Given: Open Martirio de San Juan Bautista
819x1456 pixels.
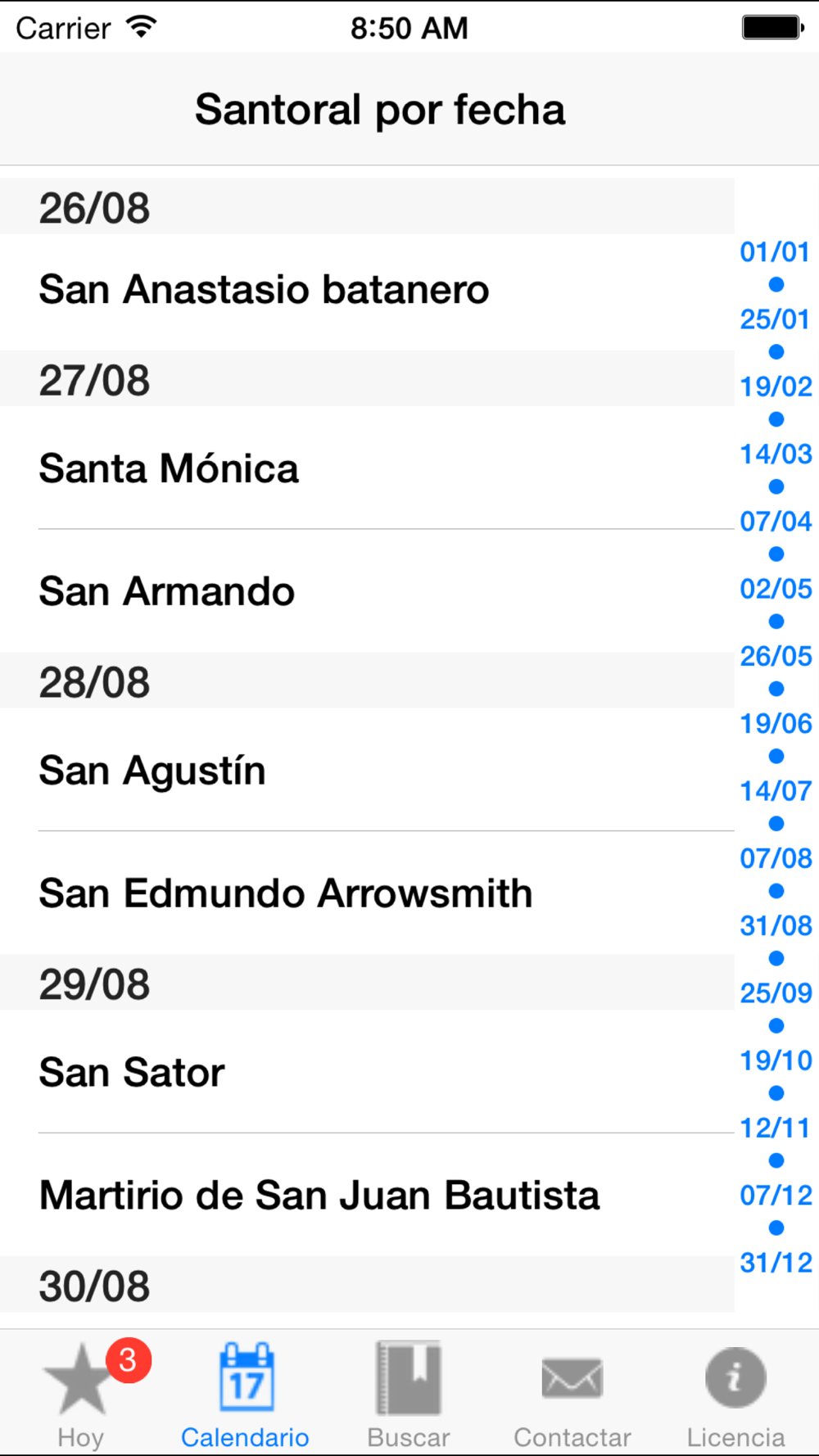Looking at the screenshot, I should coord(367,1195).
